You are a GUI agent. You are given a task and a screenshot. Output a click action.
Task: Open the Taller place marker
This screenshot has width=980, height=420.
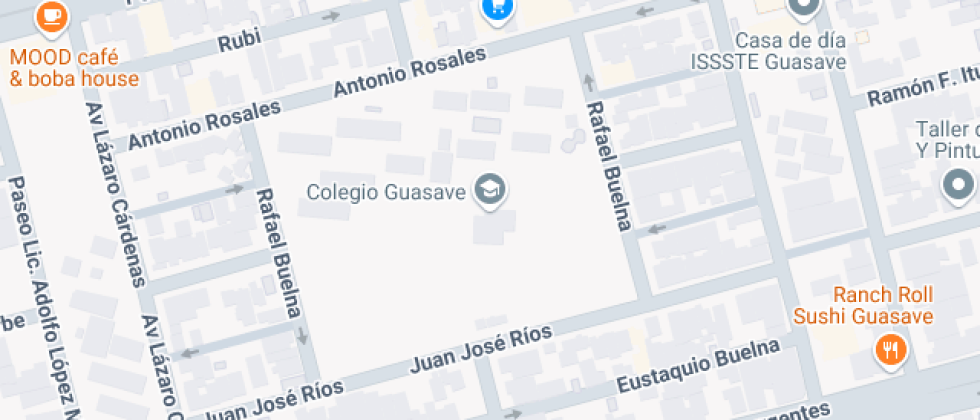pos(958,185)
